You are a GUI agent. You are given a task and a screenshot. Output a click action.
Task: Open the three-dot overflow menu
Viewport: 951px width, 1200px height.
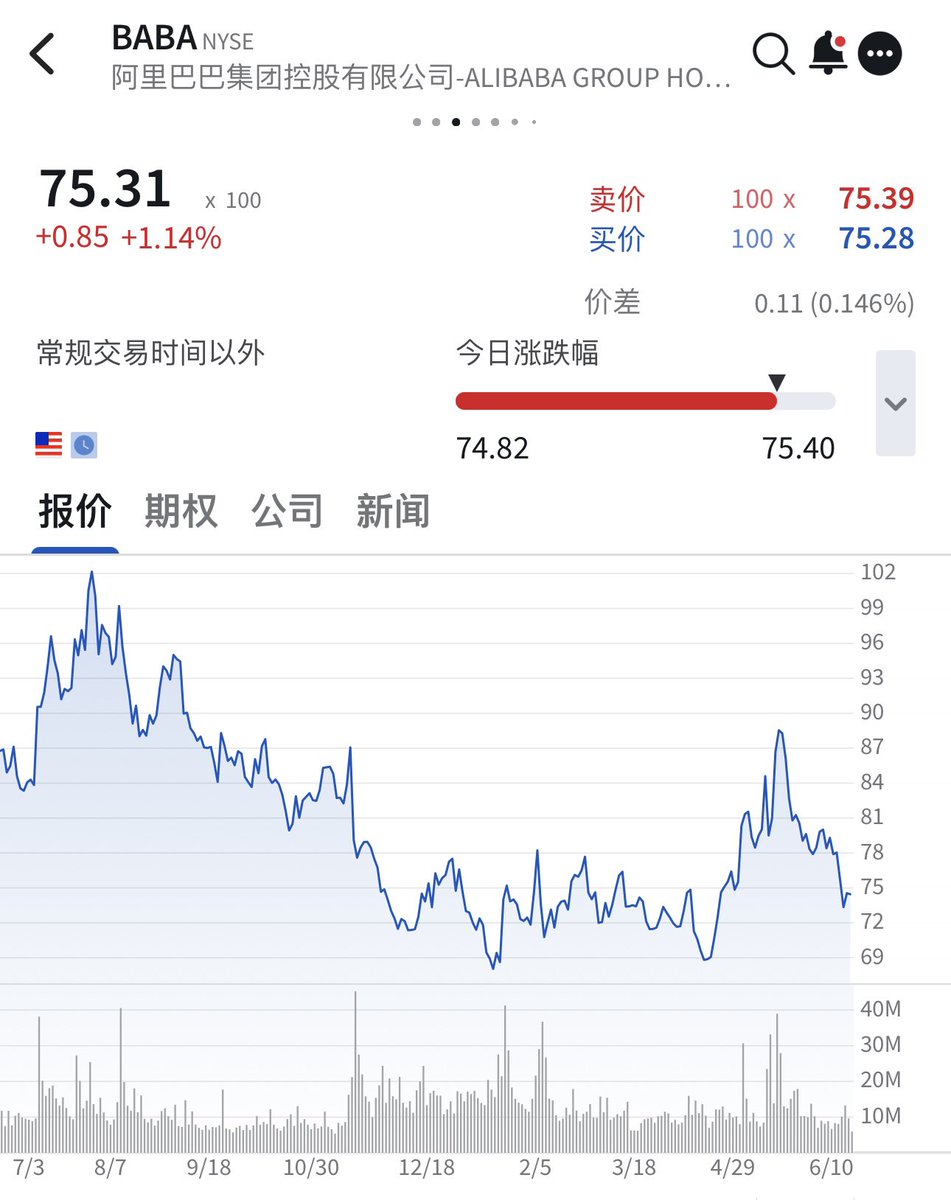pos(880,54)
